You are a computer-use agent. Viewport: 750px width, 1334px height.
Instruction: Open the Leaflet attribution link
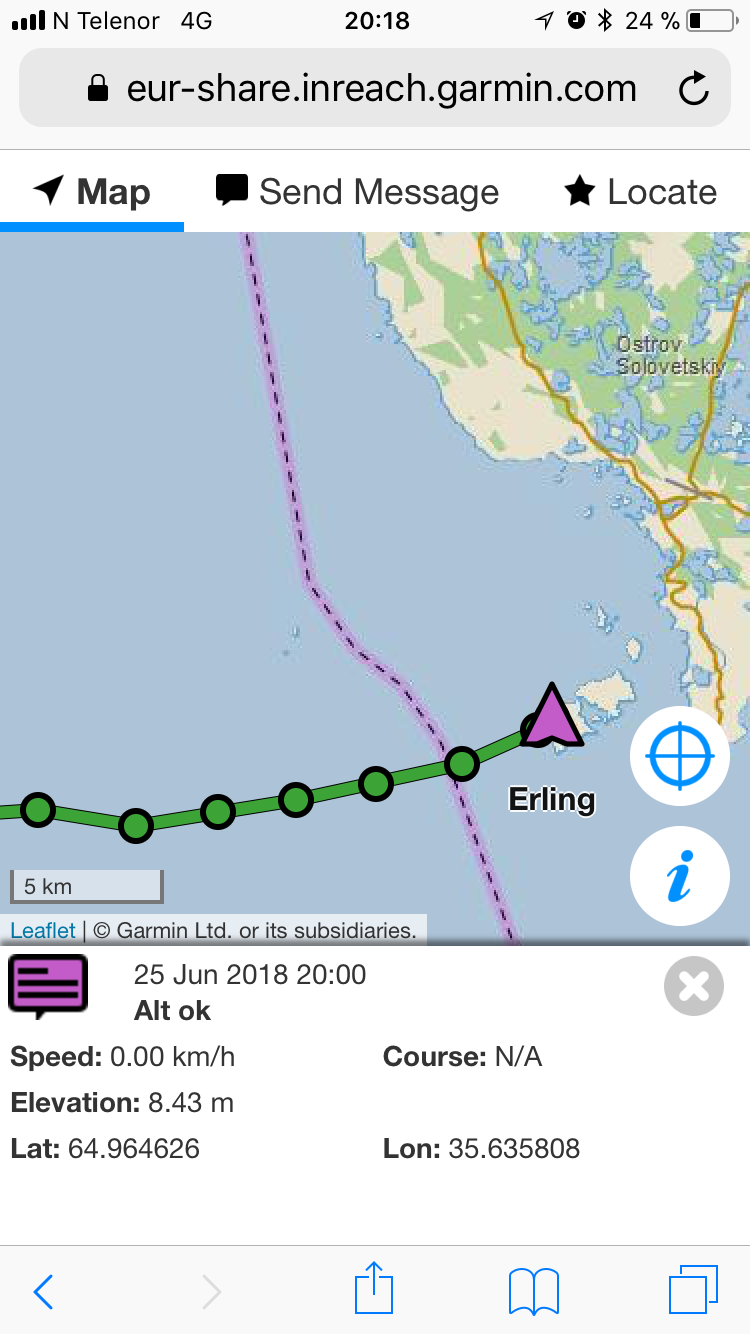(x=43, y=930)
